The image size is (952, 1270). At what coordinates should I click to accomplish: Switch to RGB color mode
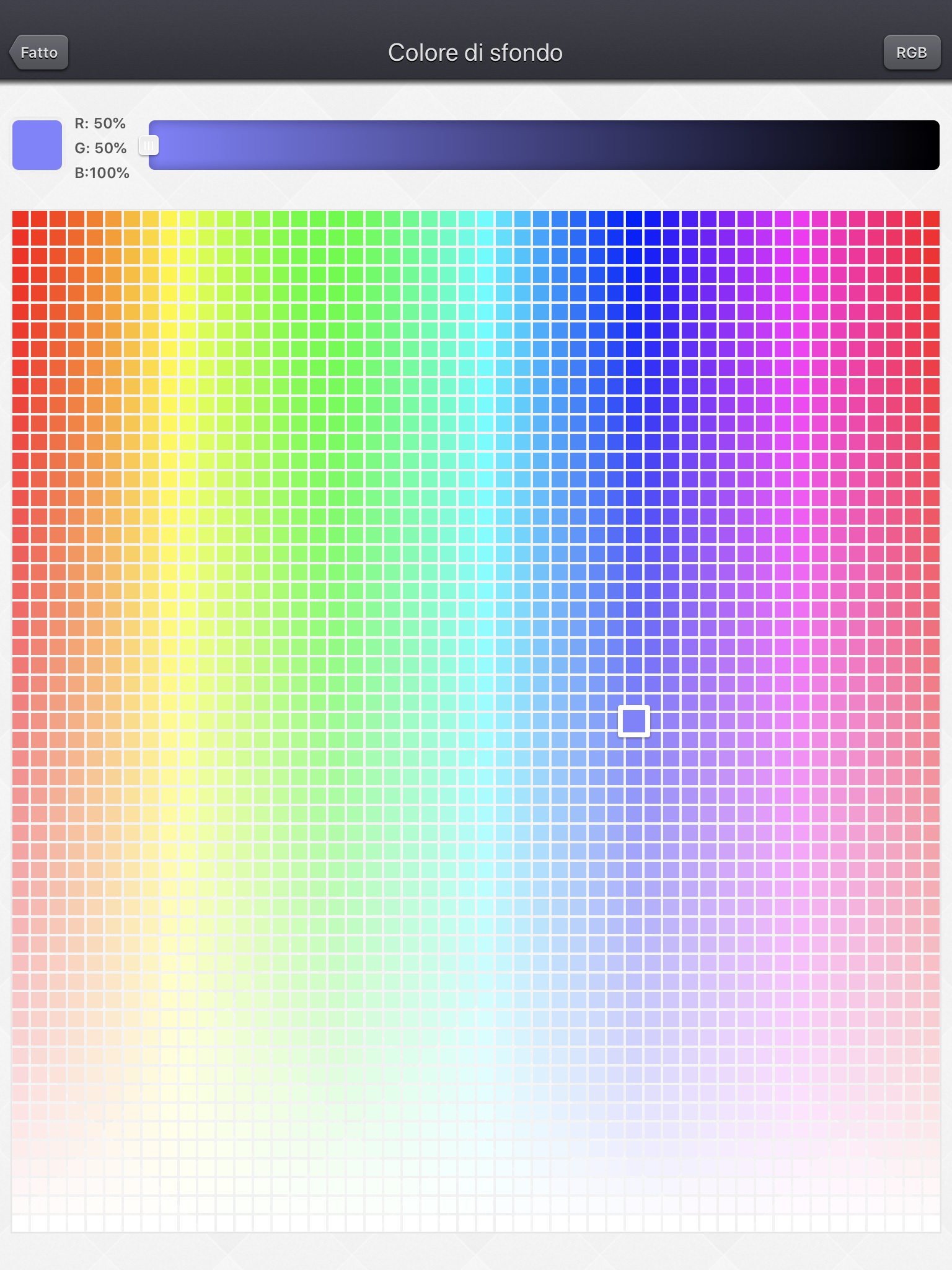coord(910,53)
